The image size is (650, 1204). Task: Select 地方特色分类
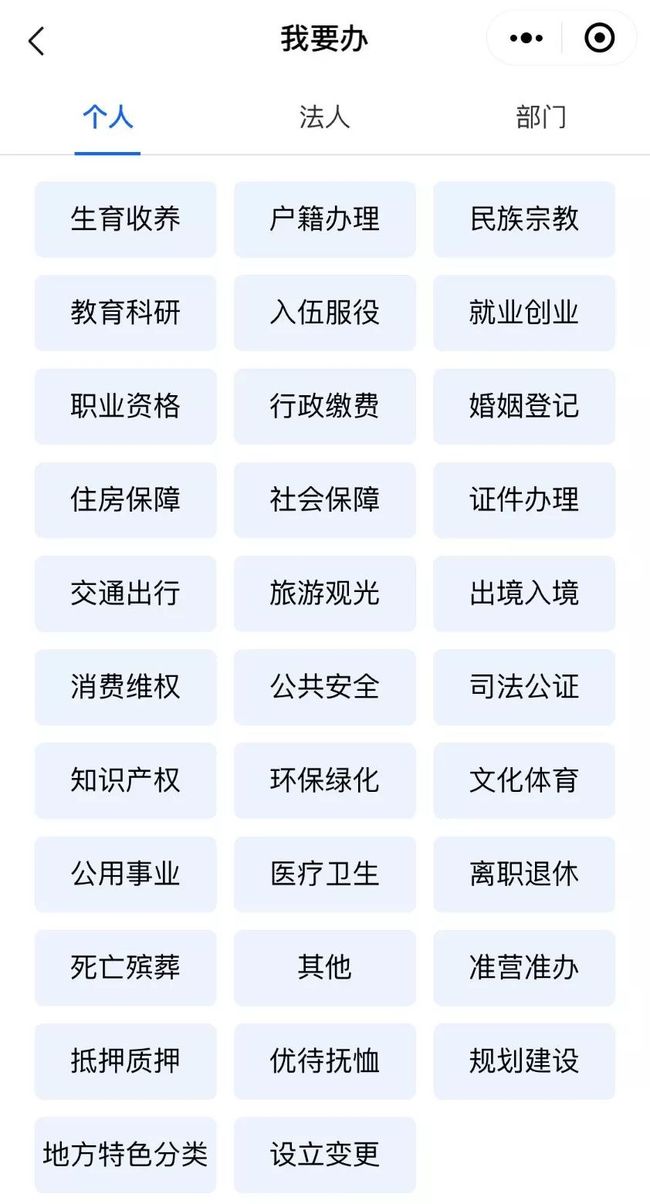pyautogui.click(x=125, y=1155)
